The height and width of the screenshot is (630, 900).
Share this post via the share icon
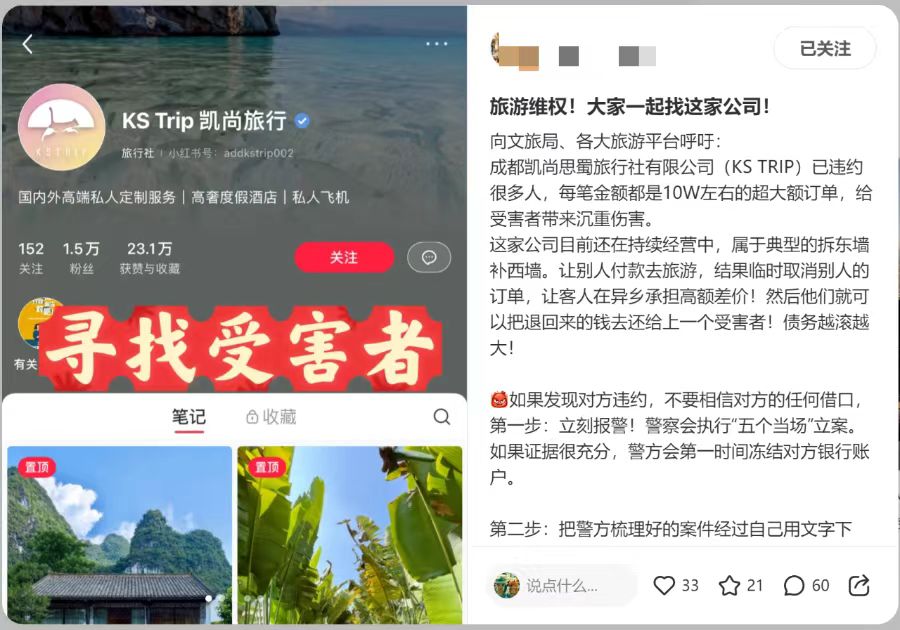tap(858, 585)
